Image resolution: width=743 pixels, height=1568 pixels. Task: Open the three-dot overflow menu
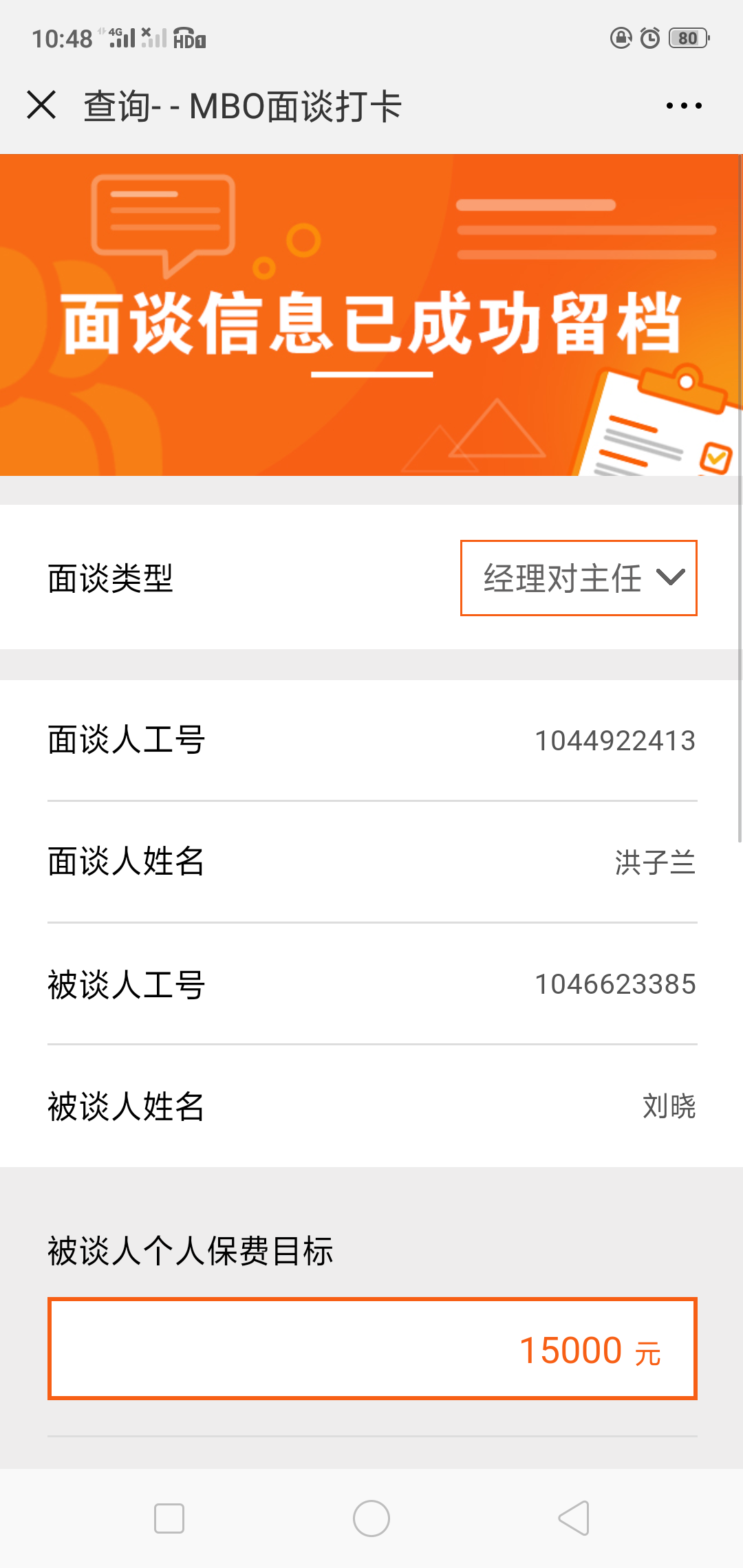click(684, 105)
